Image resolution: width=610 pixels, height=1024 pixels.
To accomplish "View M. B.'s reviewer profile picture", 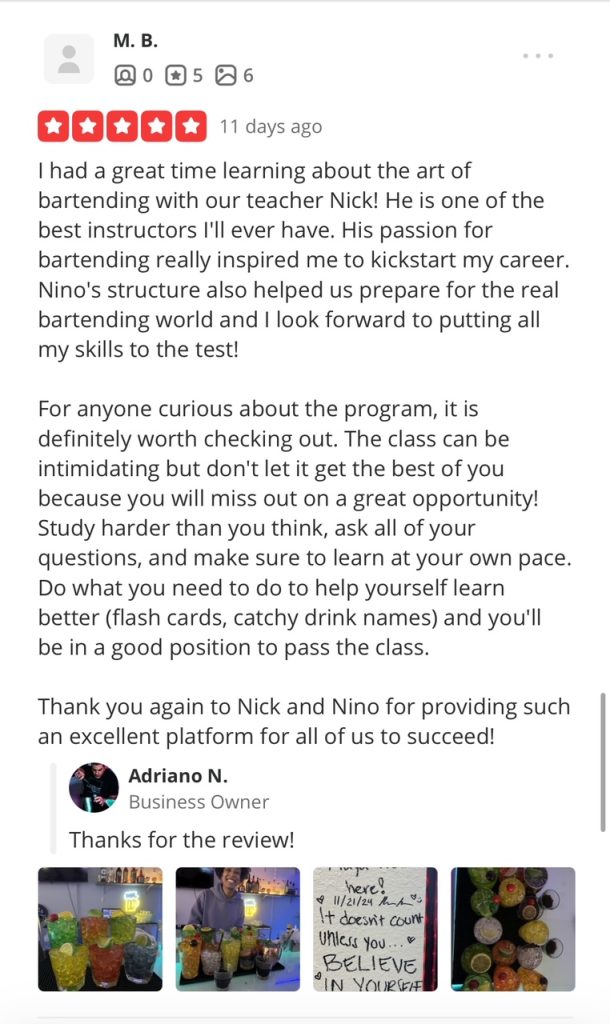I will [69, 59].
